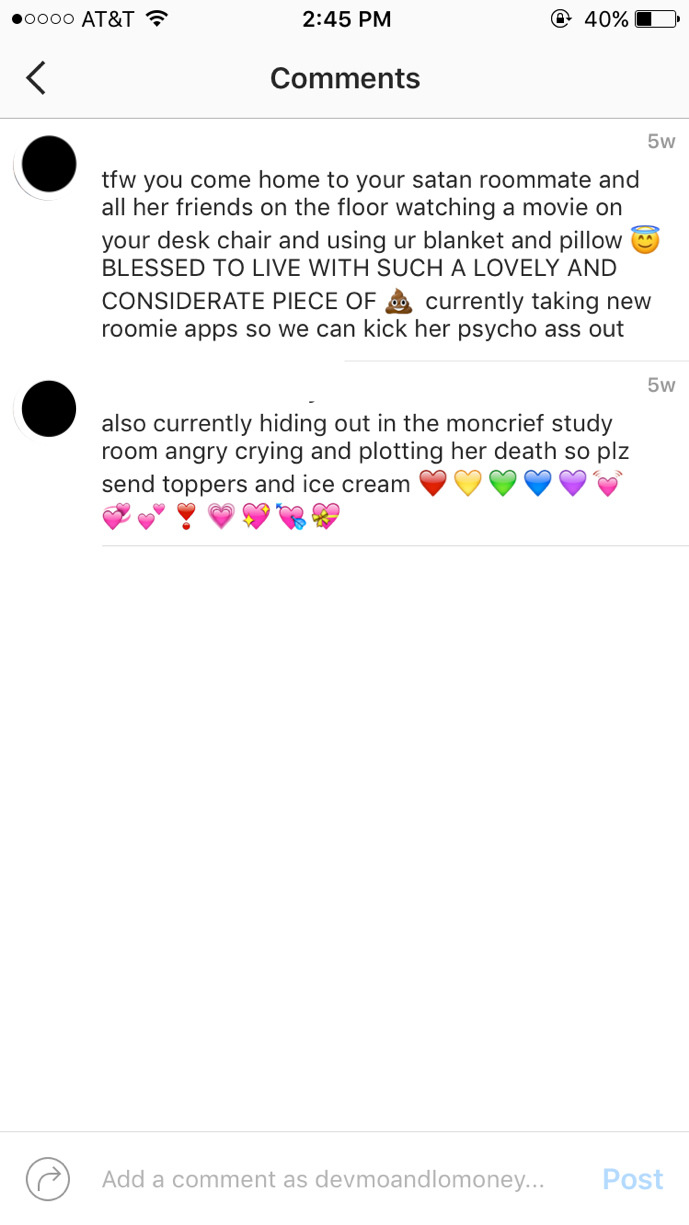Image resolution: width=689 pixels, height=1225 pixels.
Task: Open profile picture on satan roommate comment
Action: click(x=49, y=165)
